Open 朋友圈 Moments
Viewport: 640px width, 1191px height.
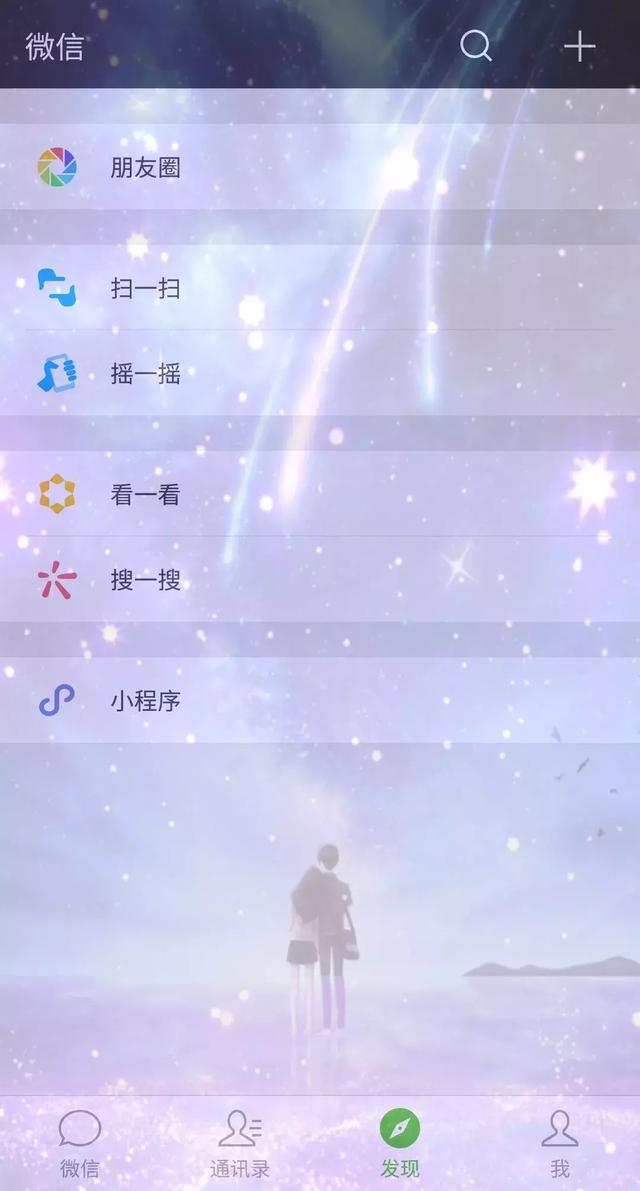[145, 167]
